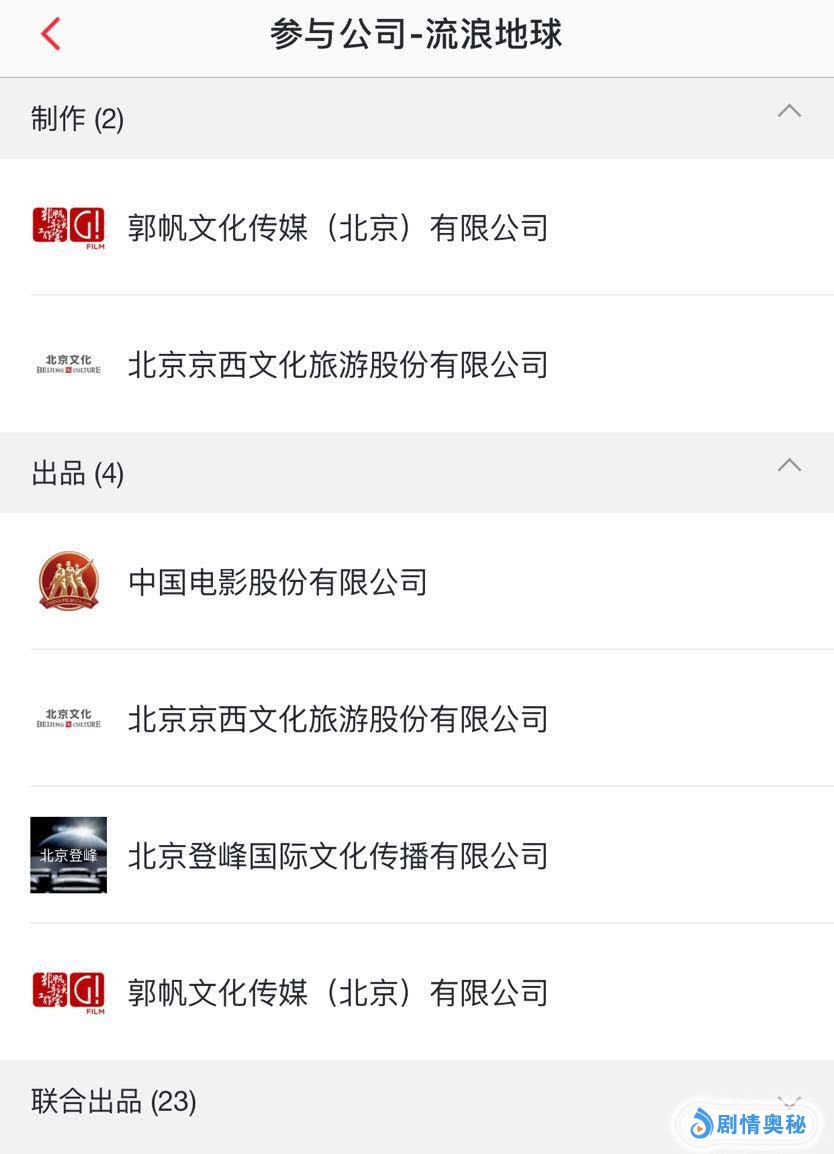Select 北京京西文化旅游 listed under 出品

coord(337,719)
